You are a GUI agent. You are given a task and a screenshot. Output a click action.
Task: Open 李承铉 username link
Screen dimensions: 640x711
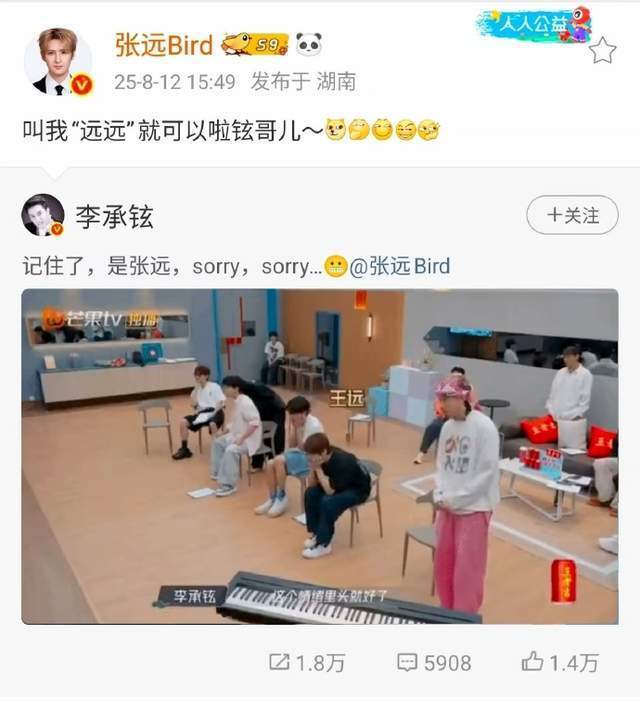click(114, 215)
